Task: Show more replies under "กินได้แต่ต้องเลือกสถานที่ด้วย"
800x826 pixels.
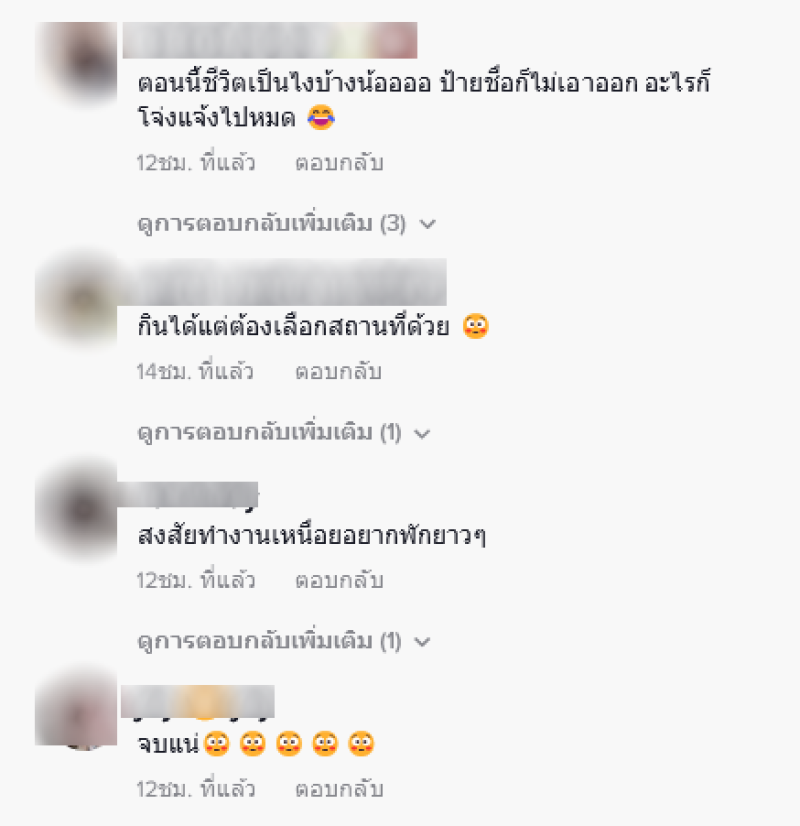Action: pos(283,433)
